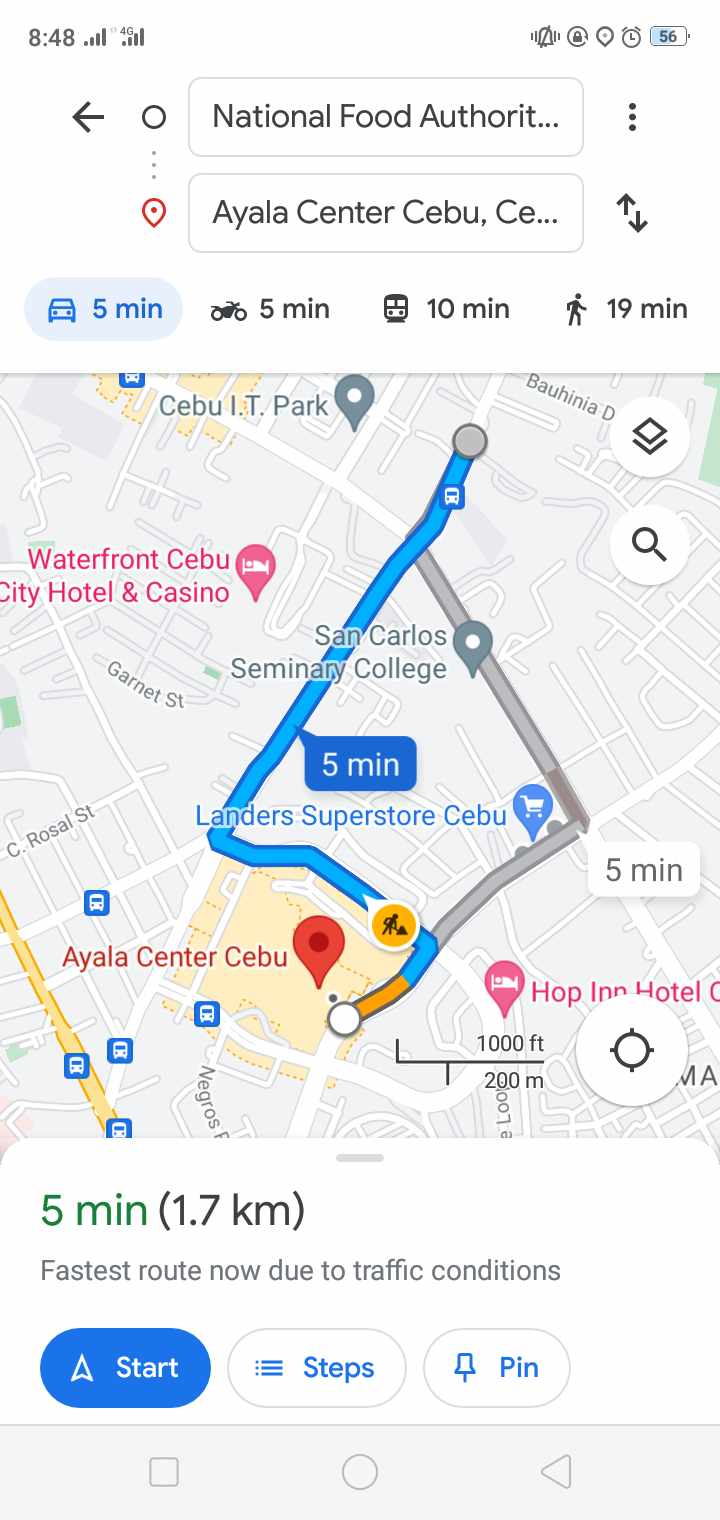
Task: View route Steps
Action: pos(317,1367)
